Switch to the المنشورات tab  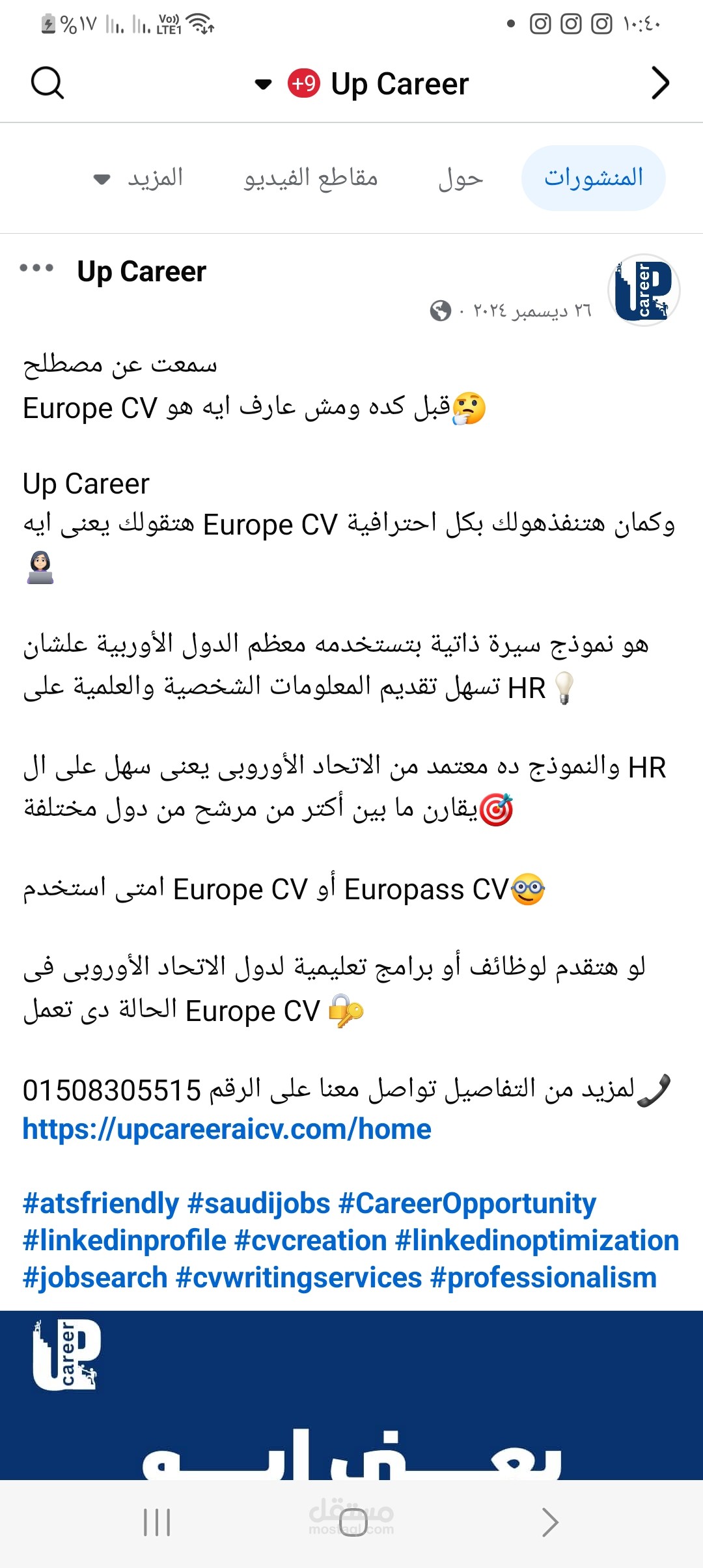point(593,178)
